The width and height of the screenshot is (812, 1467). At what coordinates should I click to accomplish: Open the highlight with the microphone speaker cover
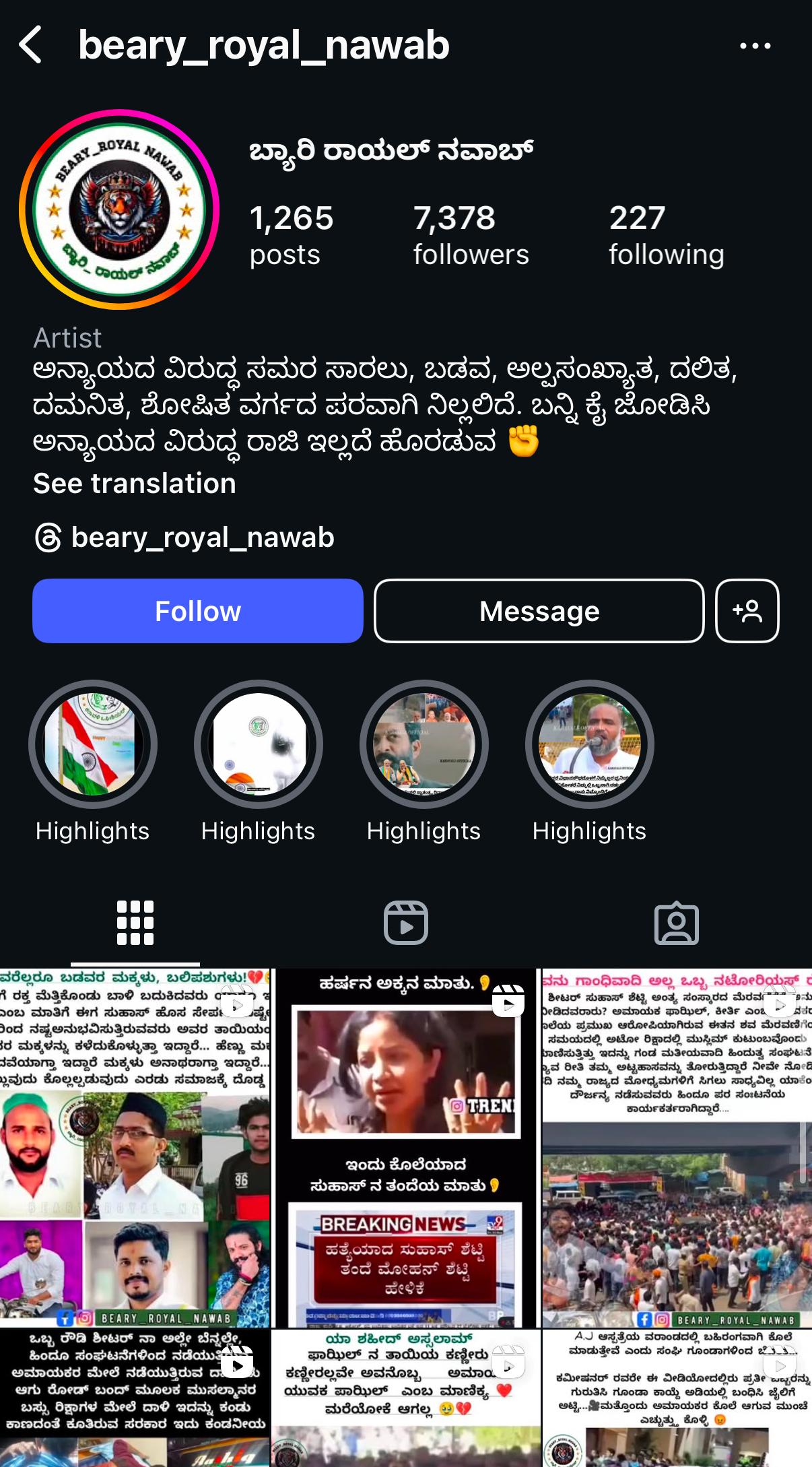point(589,744)
